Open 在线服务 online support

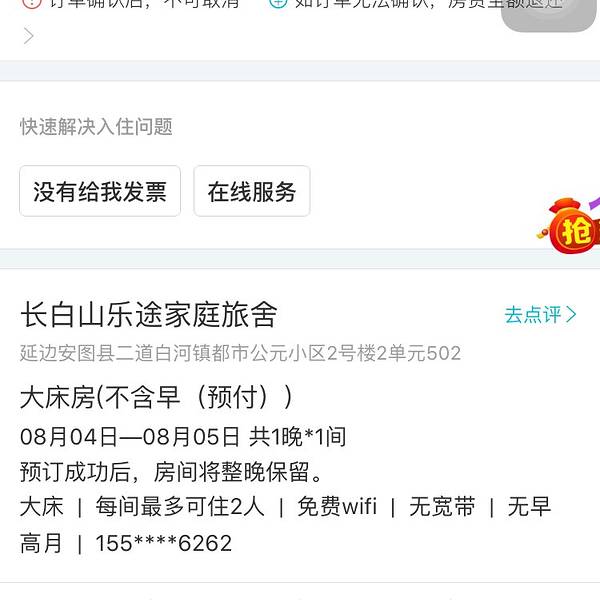(x=252, y=192)
